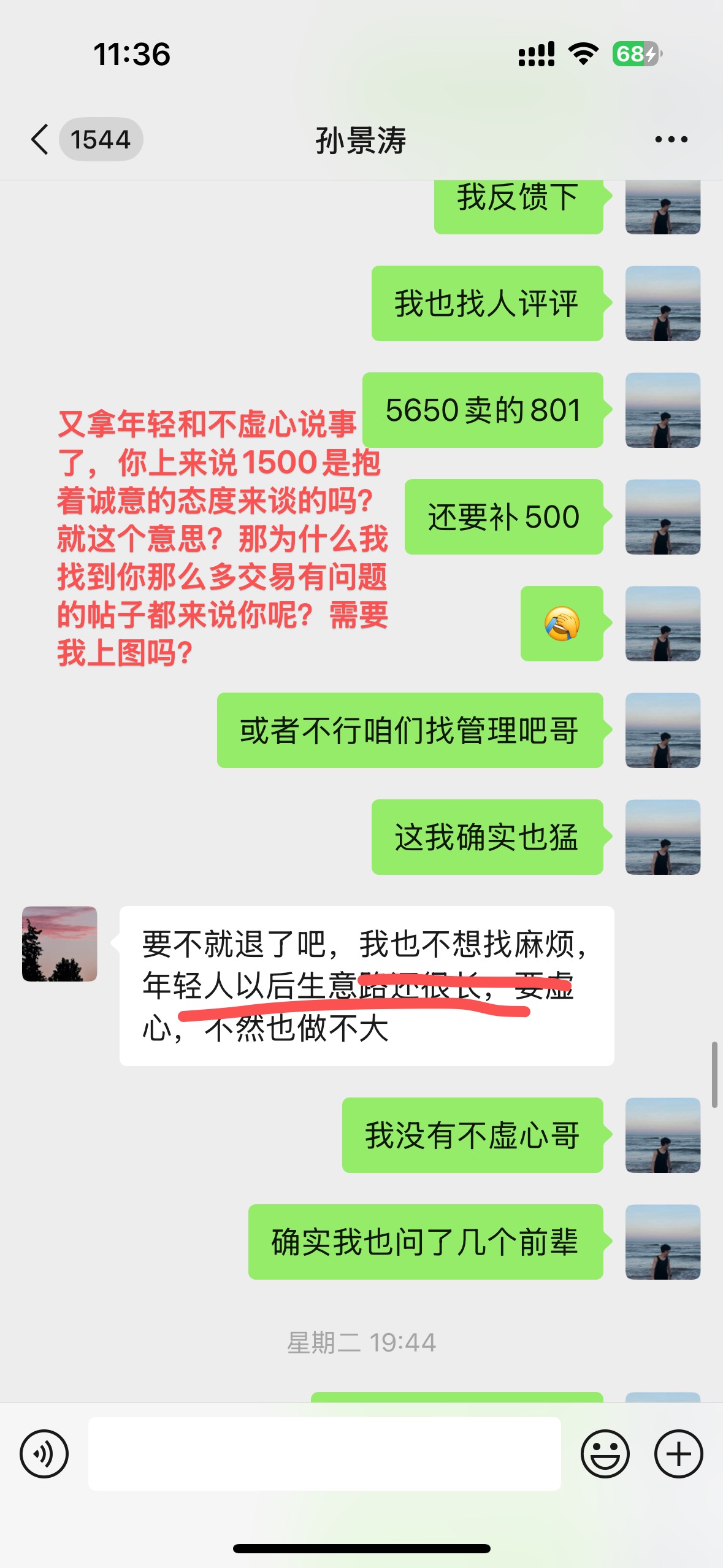
Task: Open the plus attachments menu
Action: click(x=679, y=1453)
